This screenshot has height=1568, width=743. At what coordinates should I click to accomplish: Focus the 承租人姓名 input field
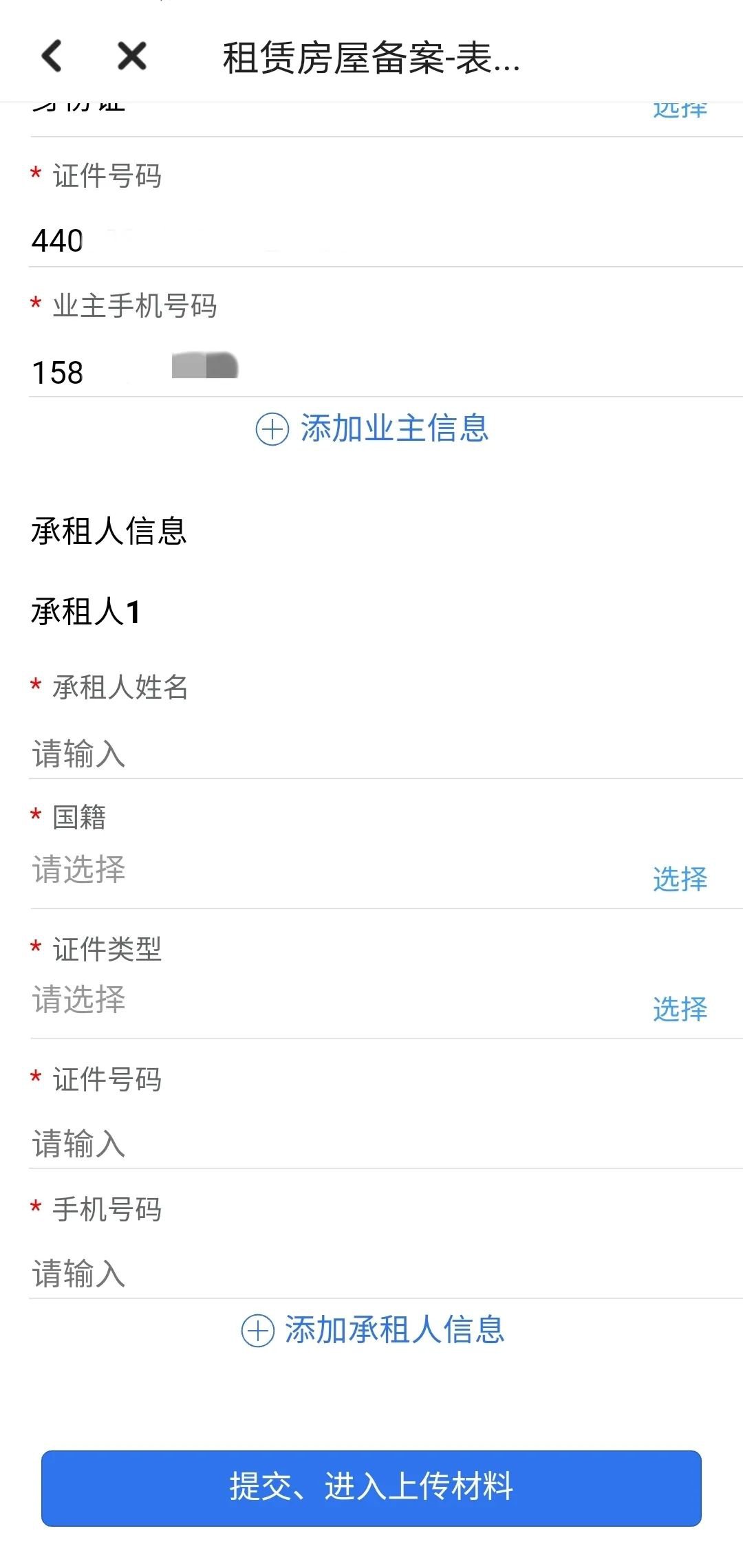[371, 753]
